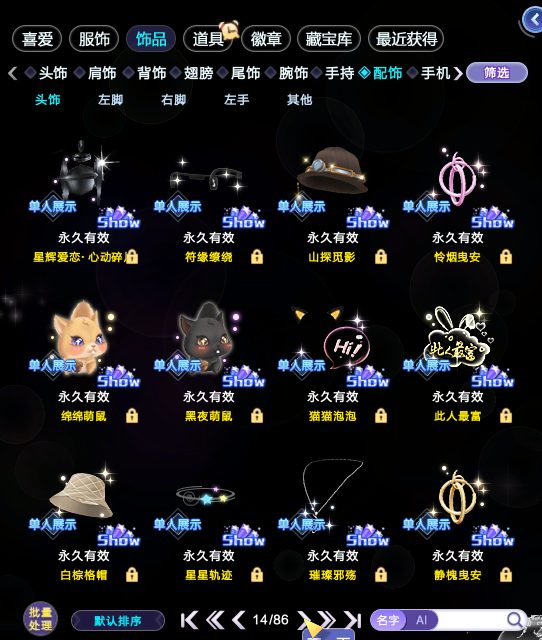The image size is (542, 640).
Task: Open the 藏宝库 tab
Action: point(329,39)
